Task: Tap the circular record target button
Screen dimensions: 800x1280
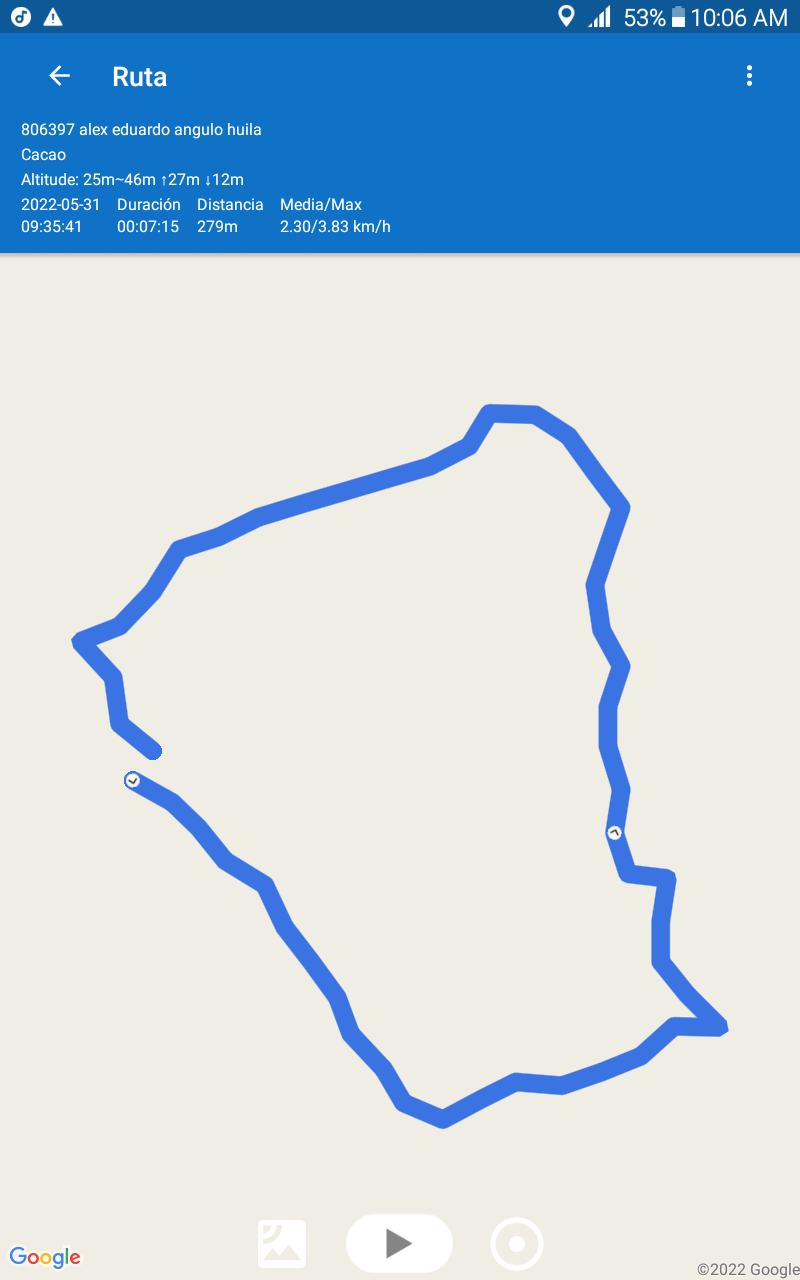Action: [x=517, y=1244]
